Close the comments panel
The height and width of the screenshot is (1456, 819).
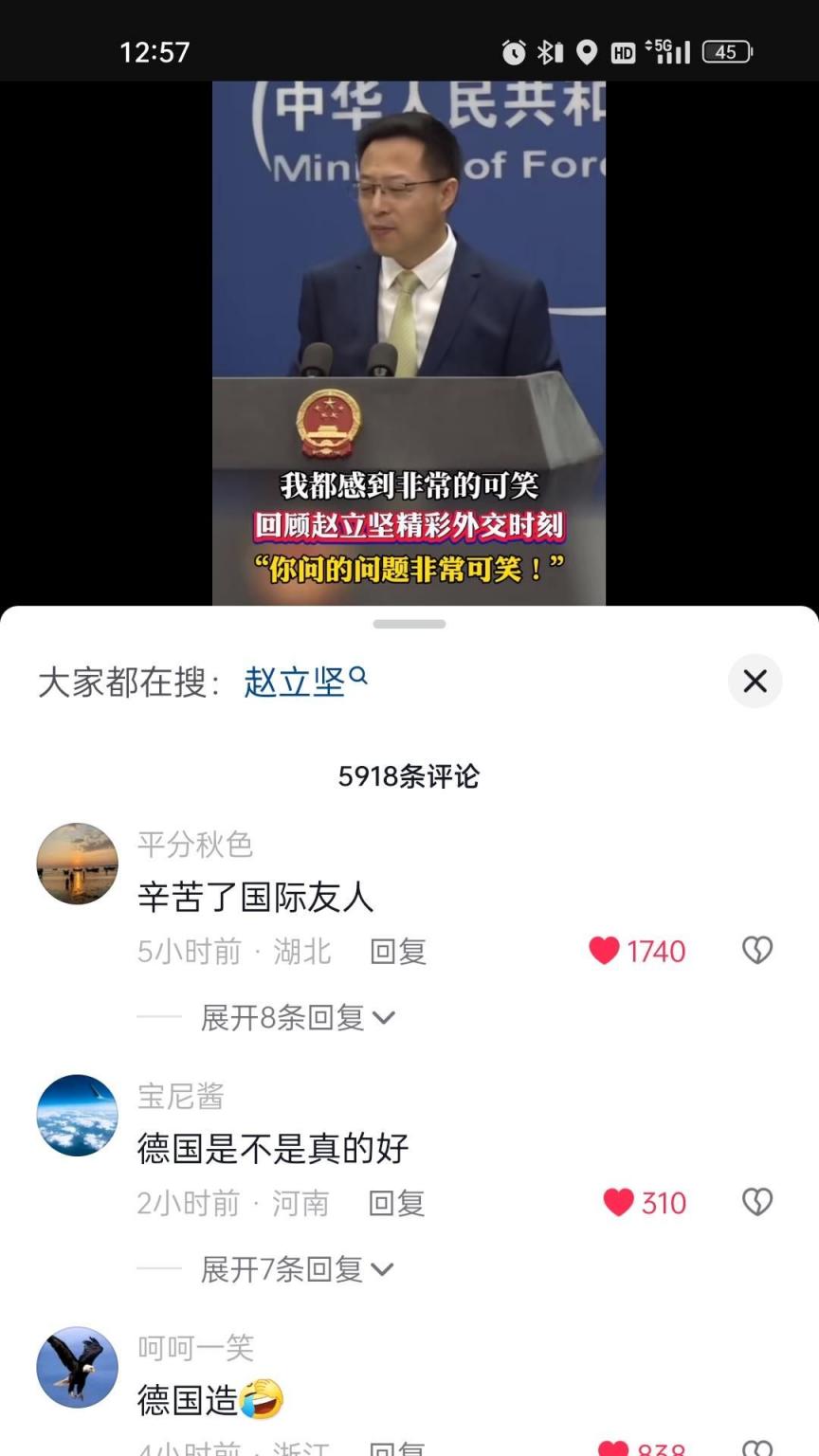[755, 681]
